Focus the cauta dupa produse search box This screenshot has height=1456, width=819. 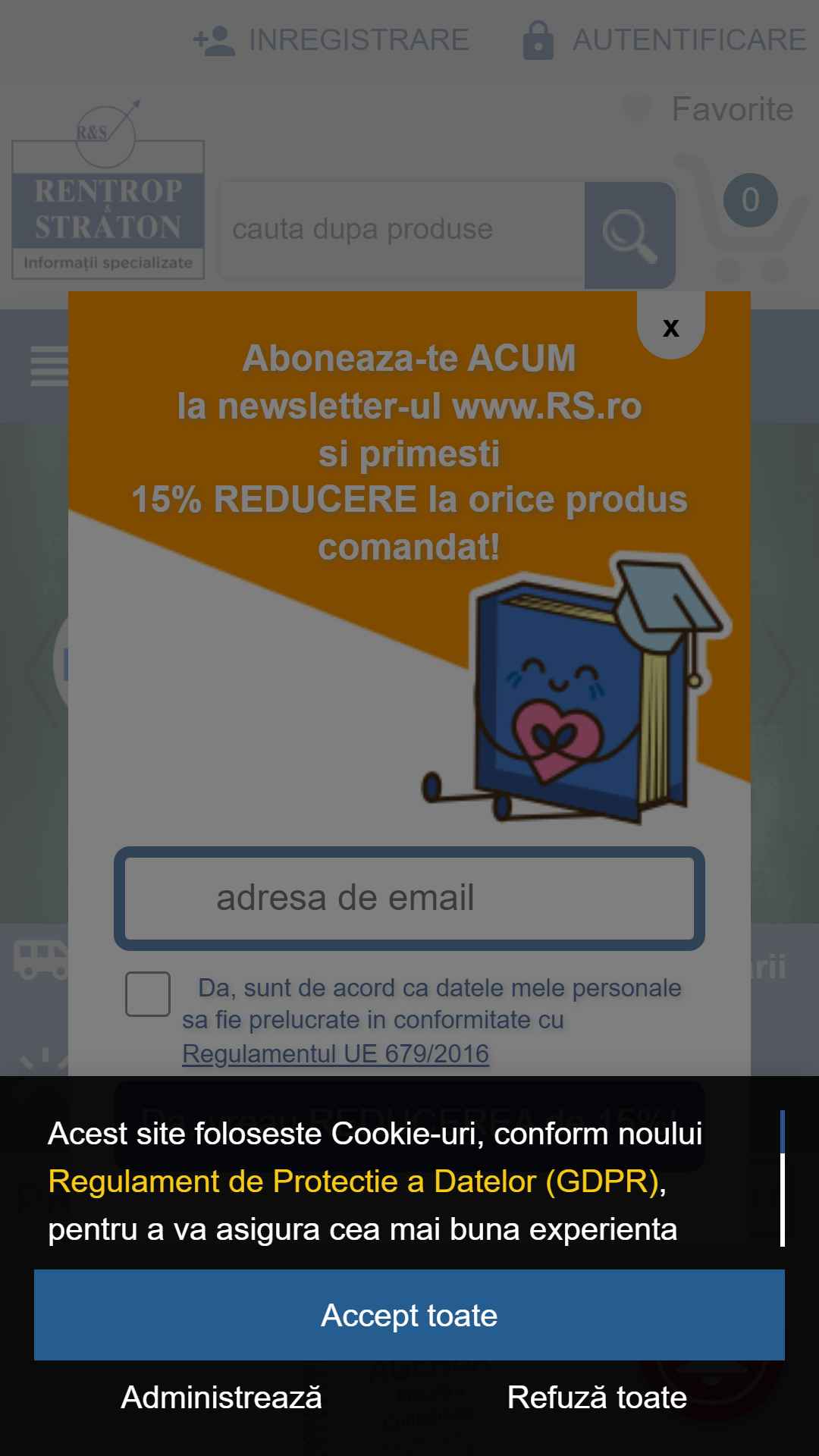[x=402, y=230]
